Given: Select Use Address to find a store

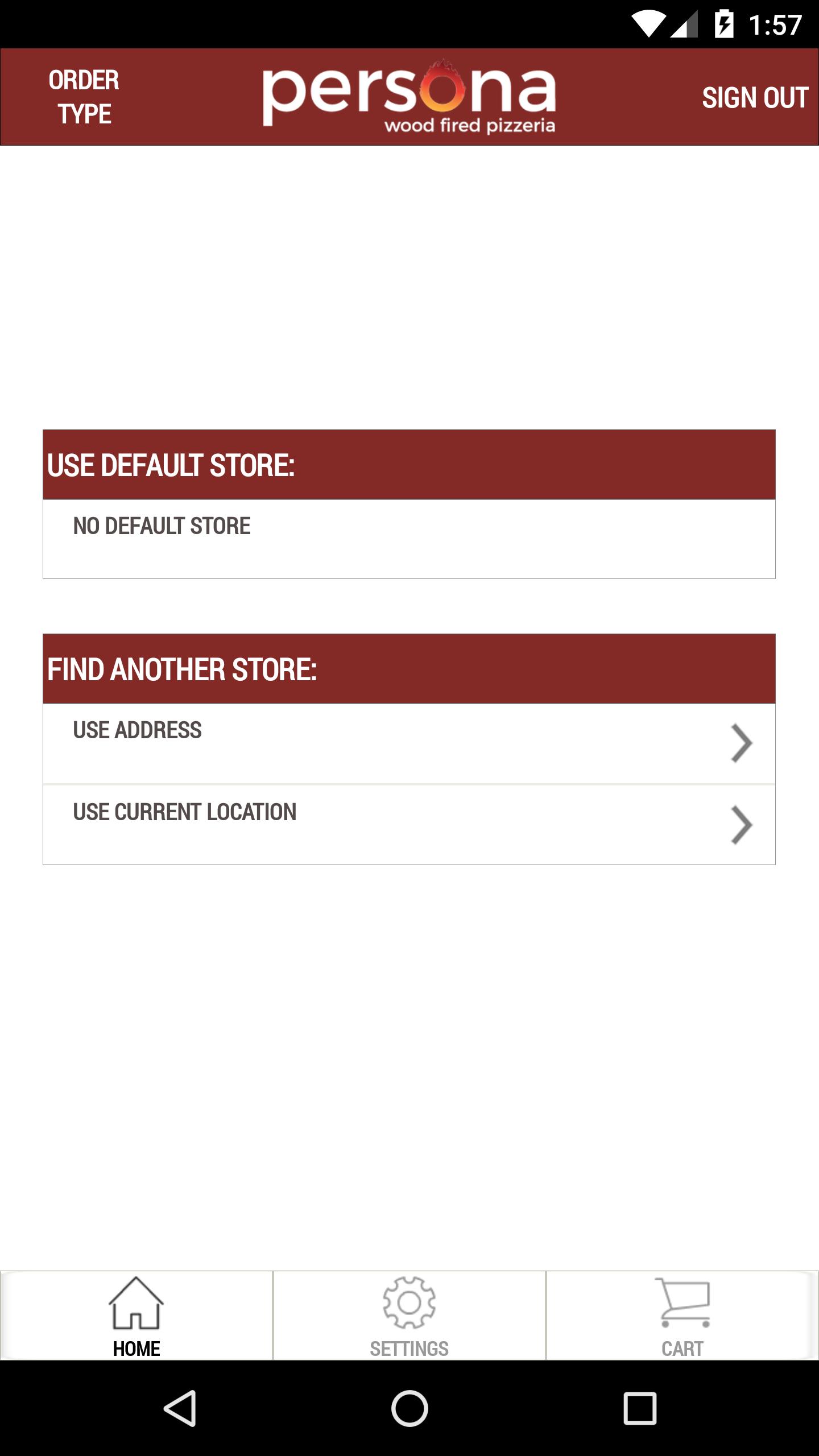Looking at the screenshot, I should pos(409,743).
